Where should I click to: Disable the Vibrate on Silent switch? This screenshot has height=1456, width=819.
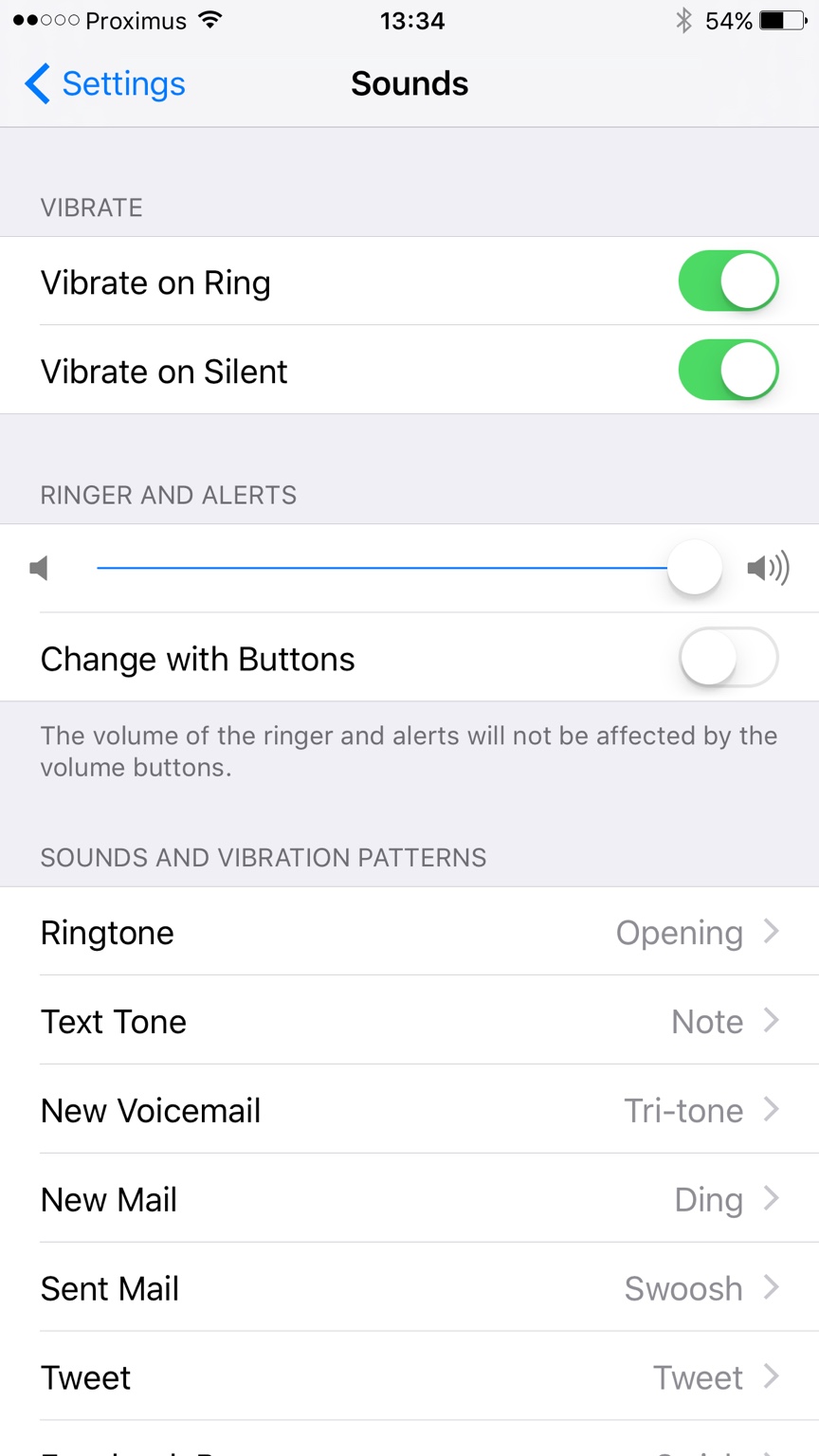[728, 371]
